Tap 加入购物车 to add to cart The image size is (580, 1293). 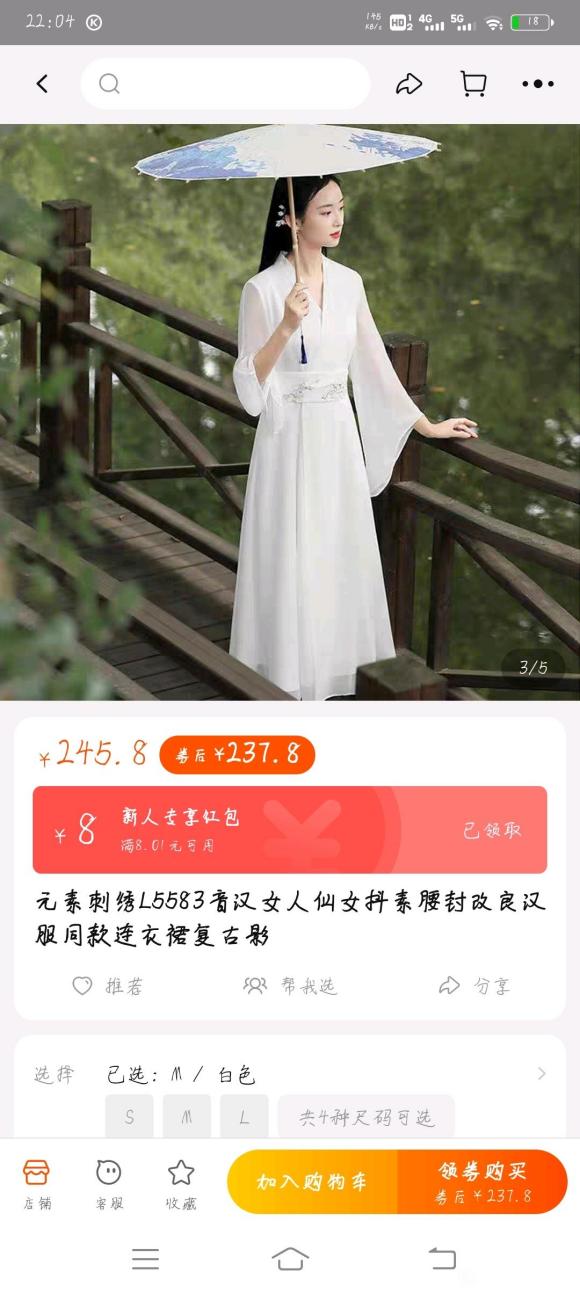click(x=312, y=1182)
